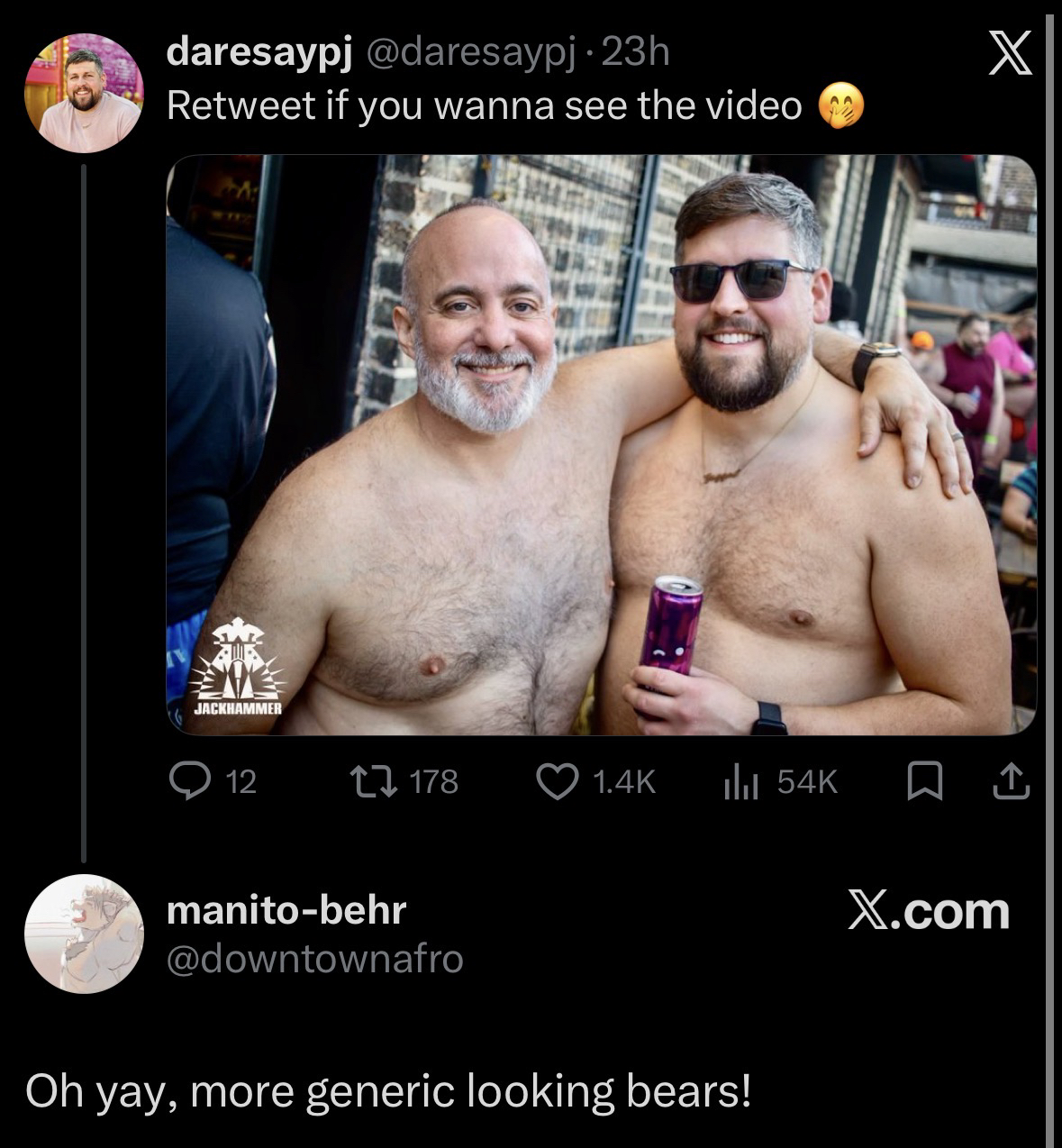Like daresaypj's tweet
The height and width of the screenshot is (1148, 1062).
558,781
